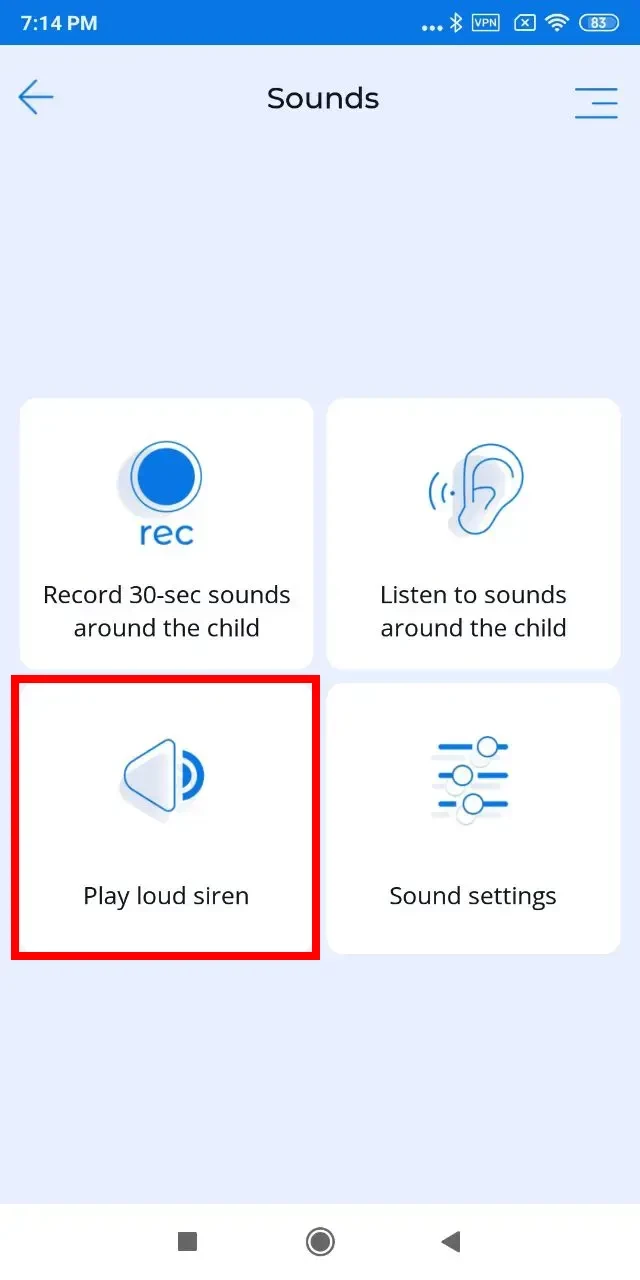Viewport: 640px width, 1280px height.
Task: Select Listen to sounds around the child
Action: [x=473, y=534]
